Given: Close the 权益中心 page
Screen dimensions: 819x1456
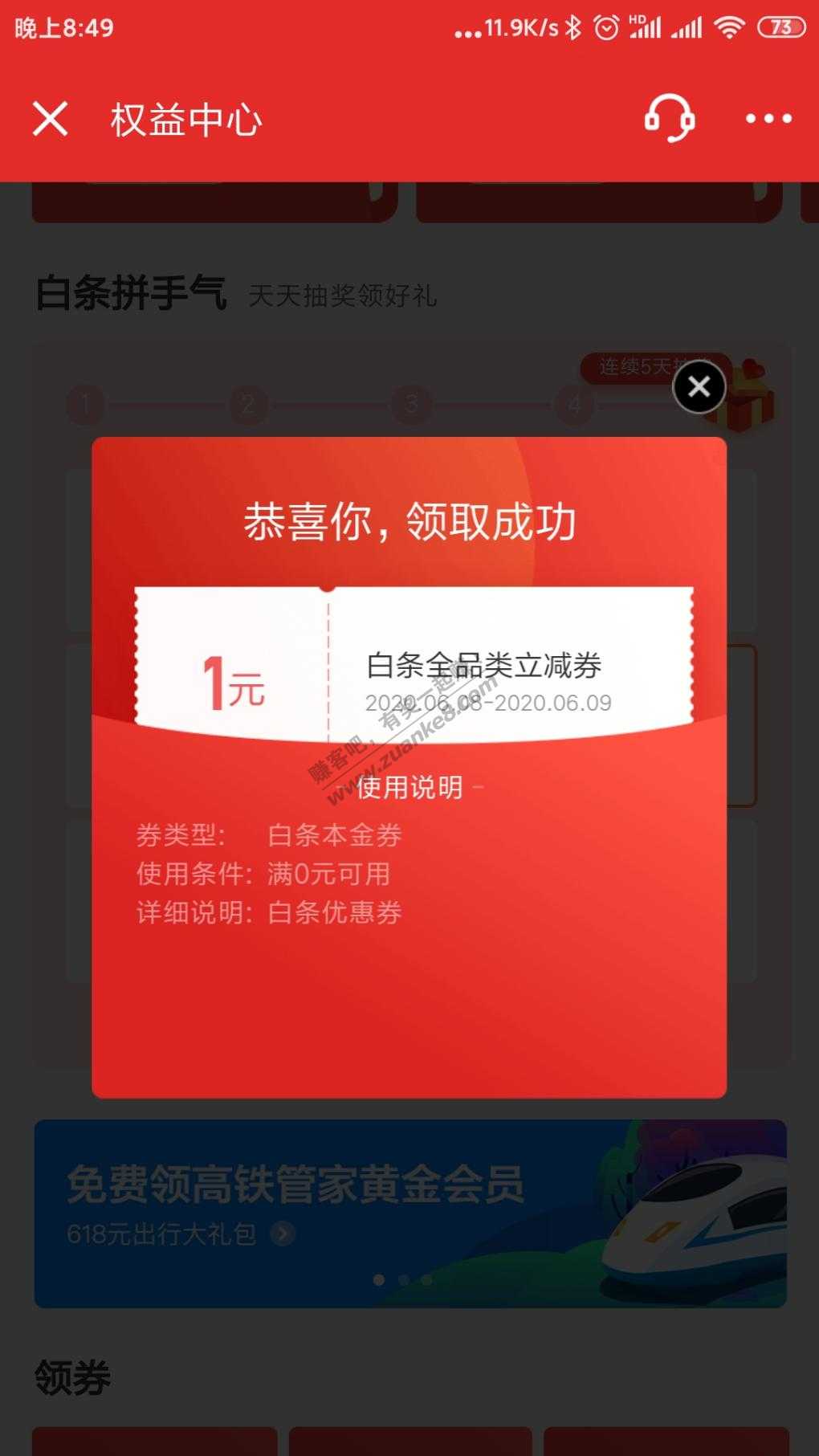Looking at the screenshot, I should 50,120.
